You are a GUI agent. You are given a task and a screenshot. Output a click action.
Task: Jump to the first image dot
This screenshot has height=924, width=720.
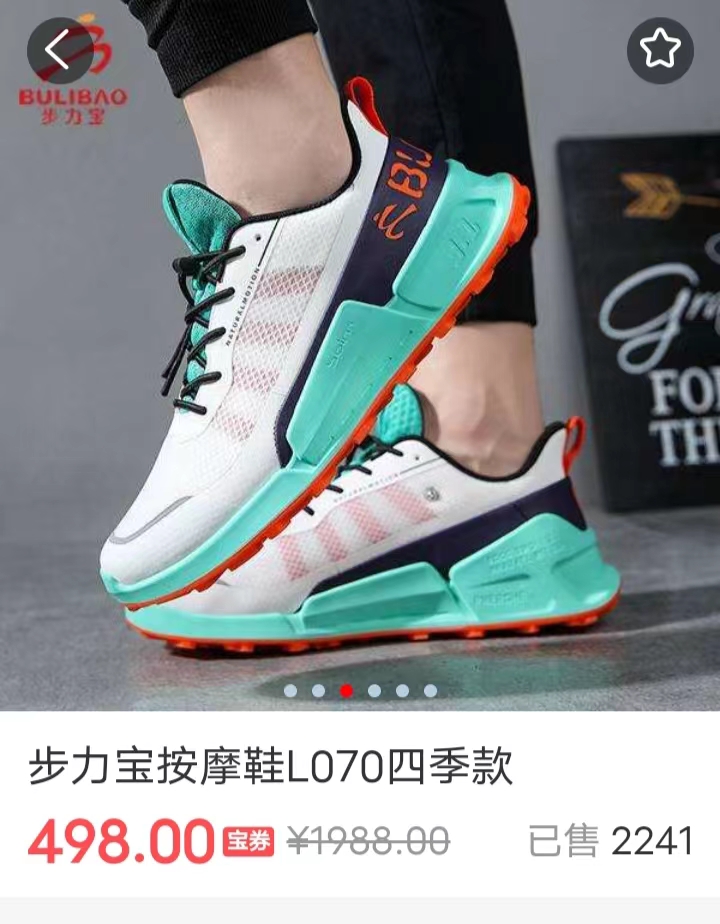pos(290,690)
